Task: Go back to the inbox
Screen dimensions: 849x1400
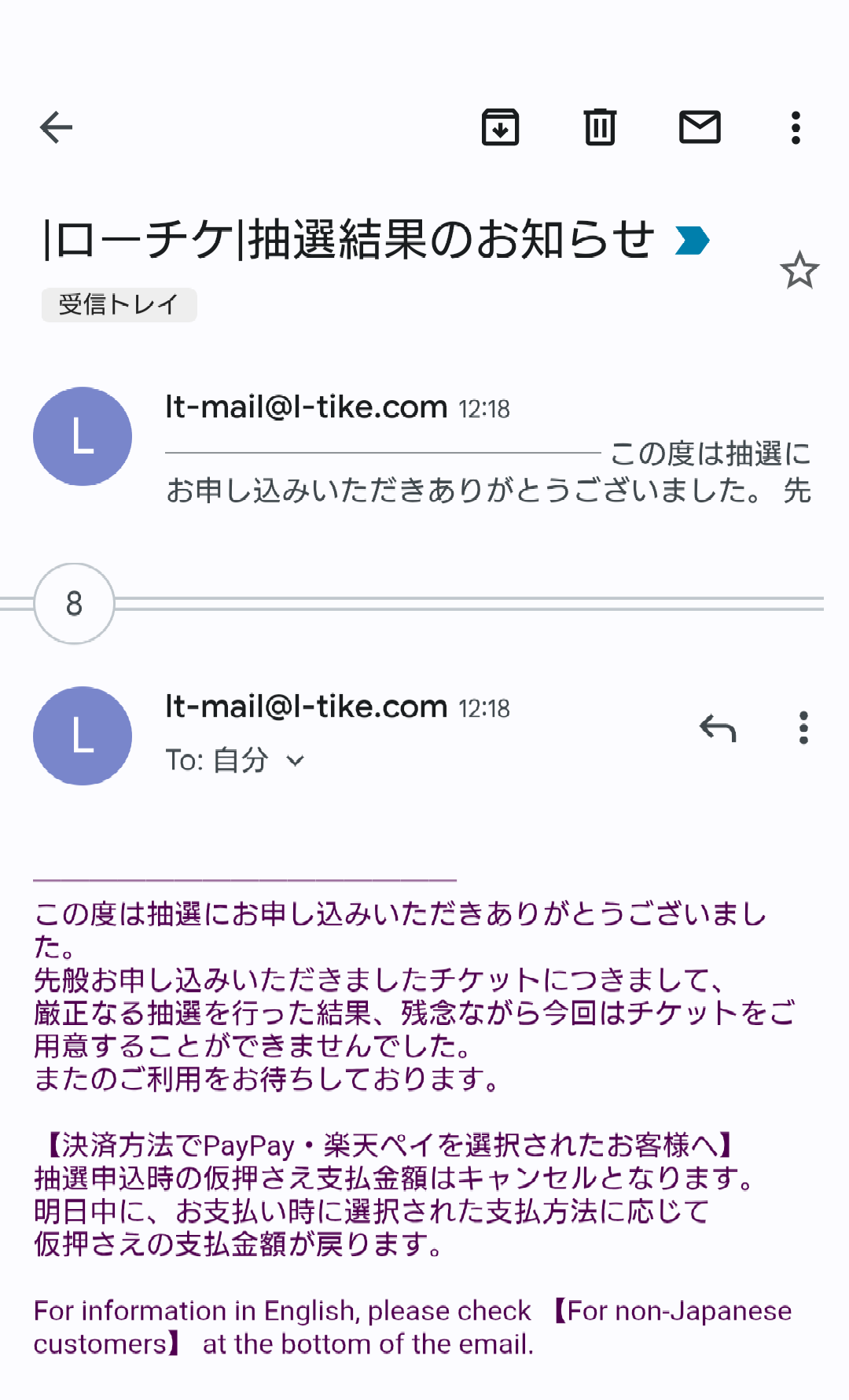Action: click(x=56, y=127)
